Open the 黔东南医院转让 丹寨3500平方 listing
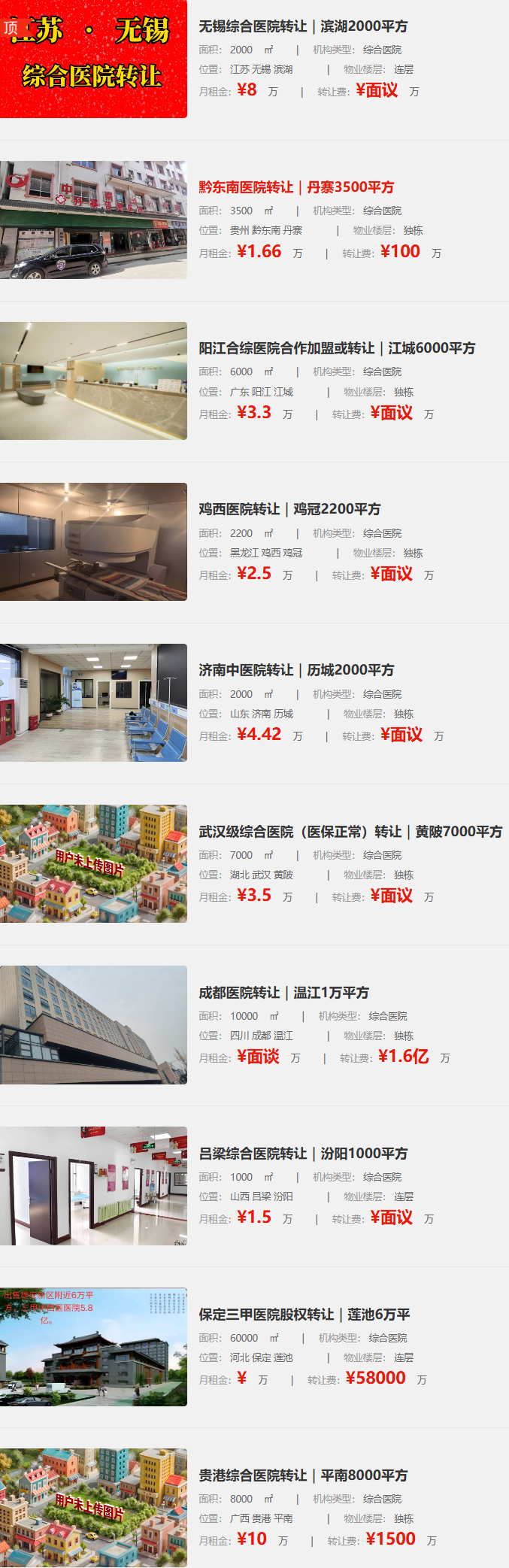Viewport: 509px width, 1568px height. coord(296,187)
